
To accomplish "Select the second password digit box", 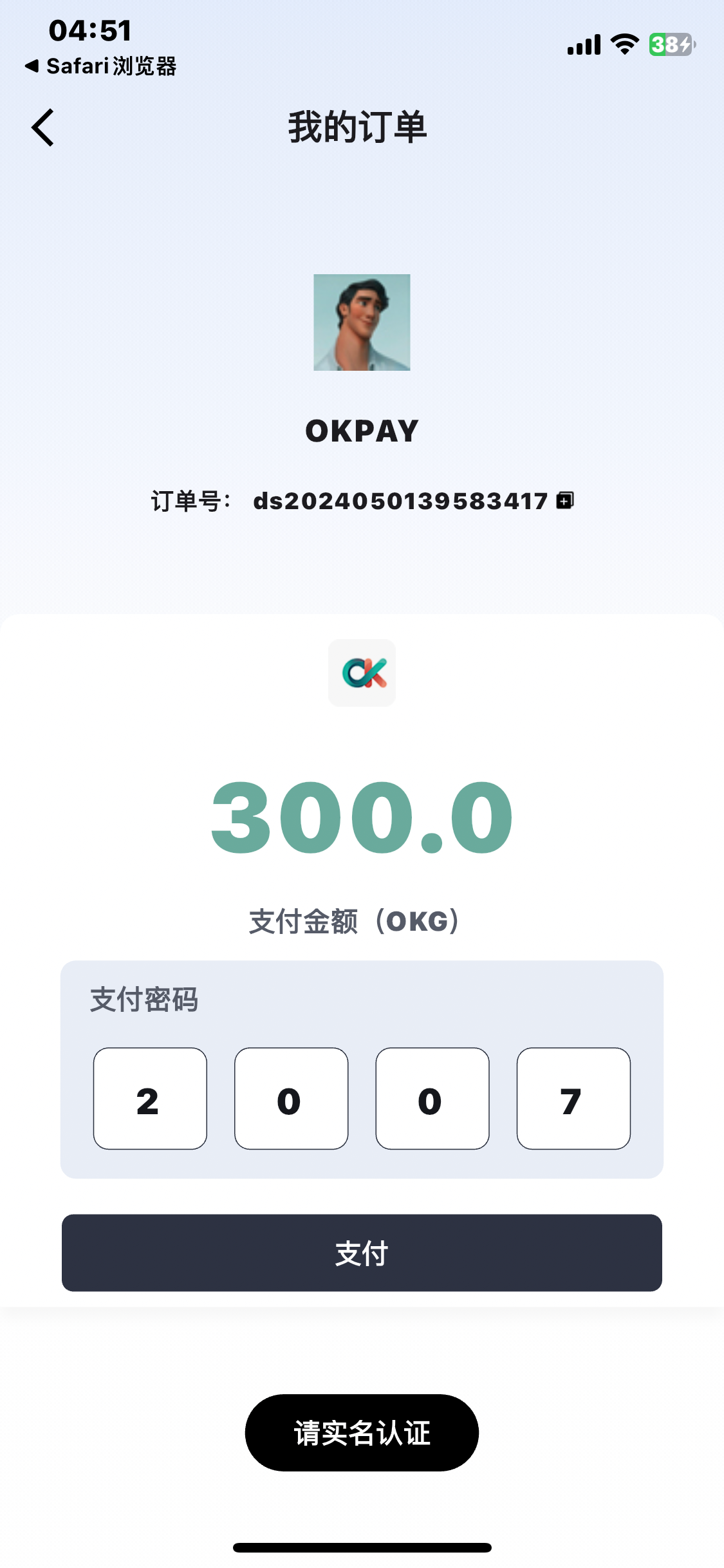I will (x=291, y=1097).
